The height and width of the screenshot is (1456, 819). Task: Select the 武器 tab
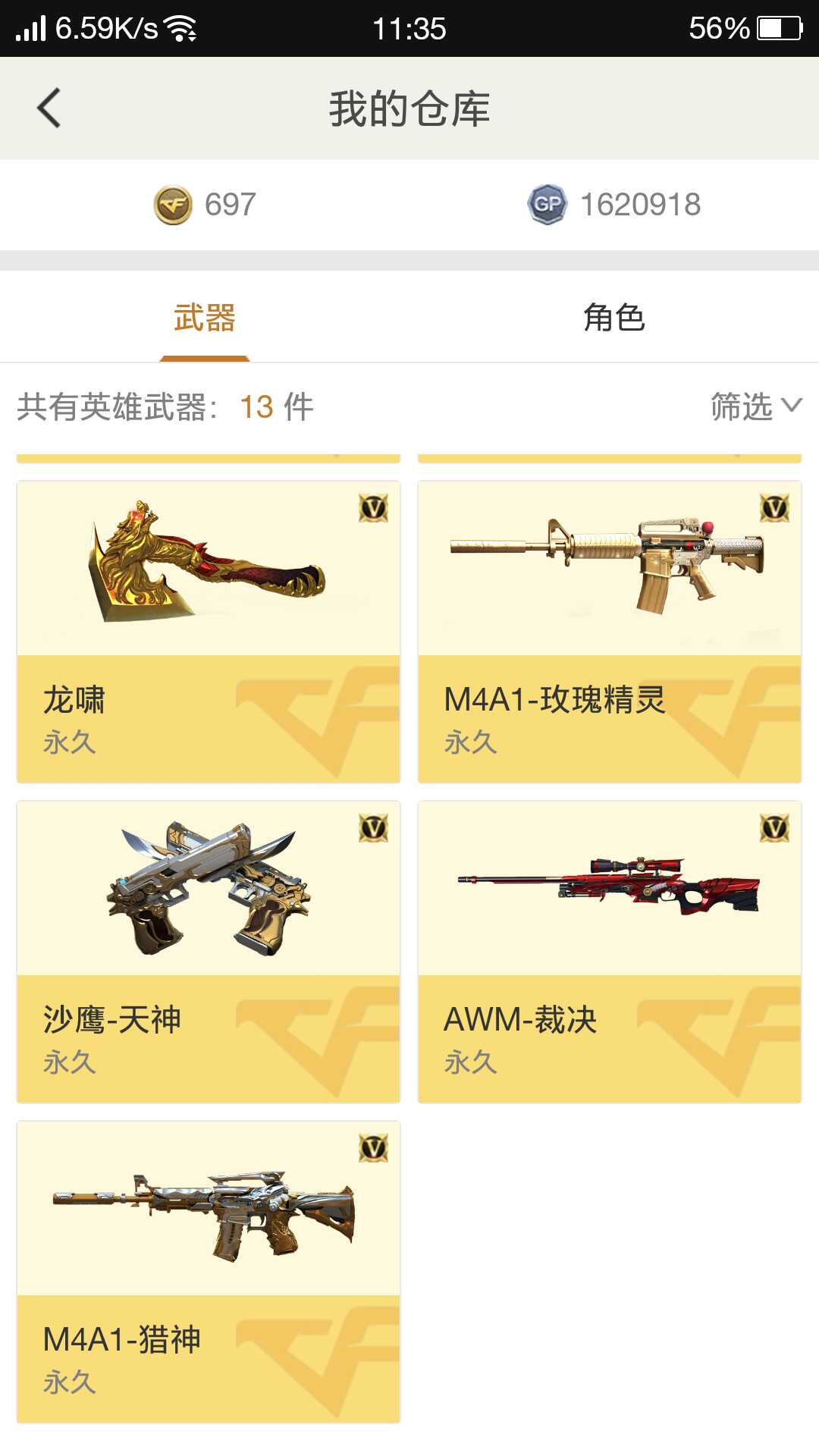pos(205,317)
